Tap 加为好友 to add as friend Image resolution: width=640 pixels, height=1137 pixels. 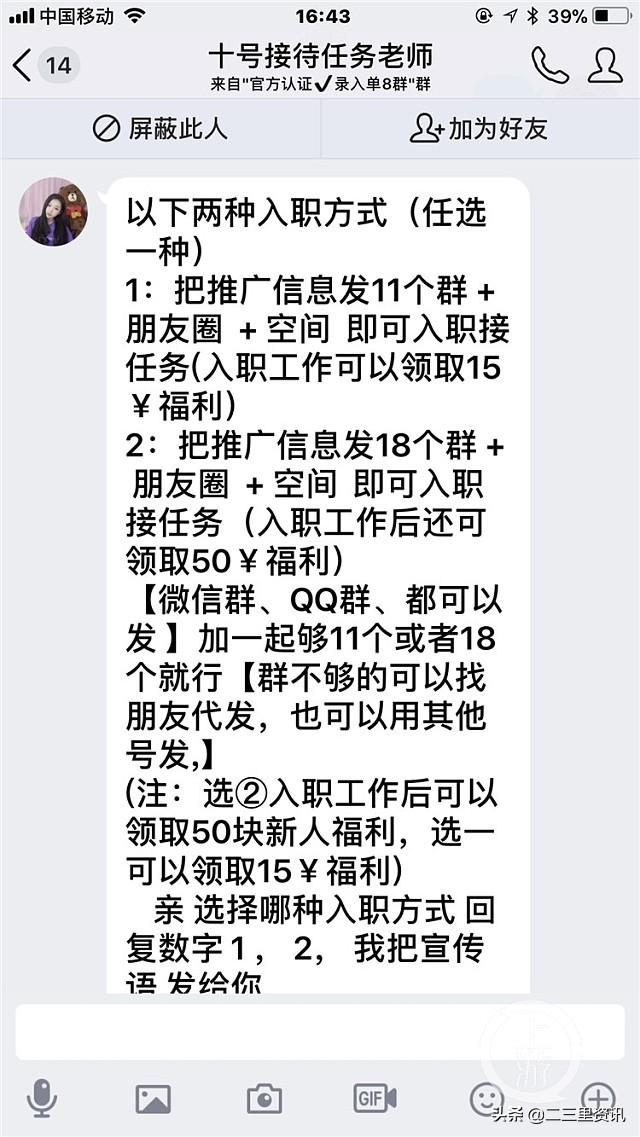click(479, 128)
